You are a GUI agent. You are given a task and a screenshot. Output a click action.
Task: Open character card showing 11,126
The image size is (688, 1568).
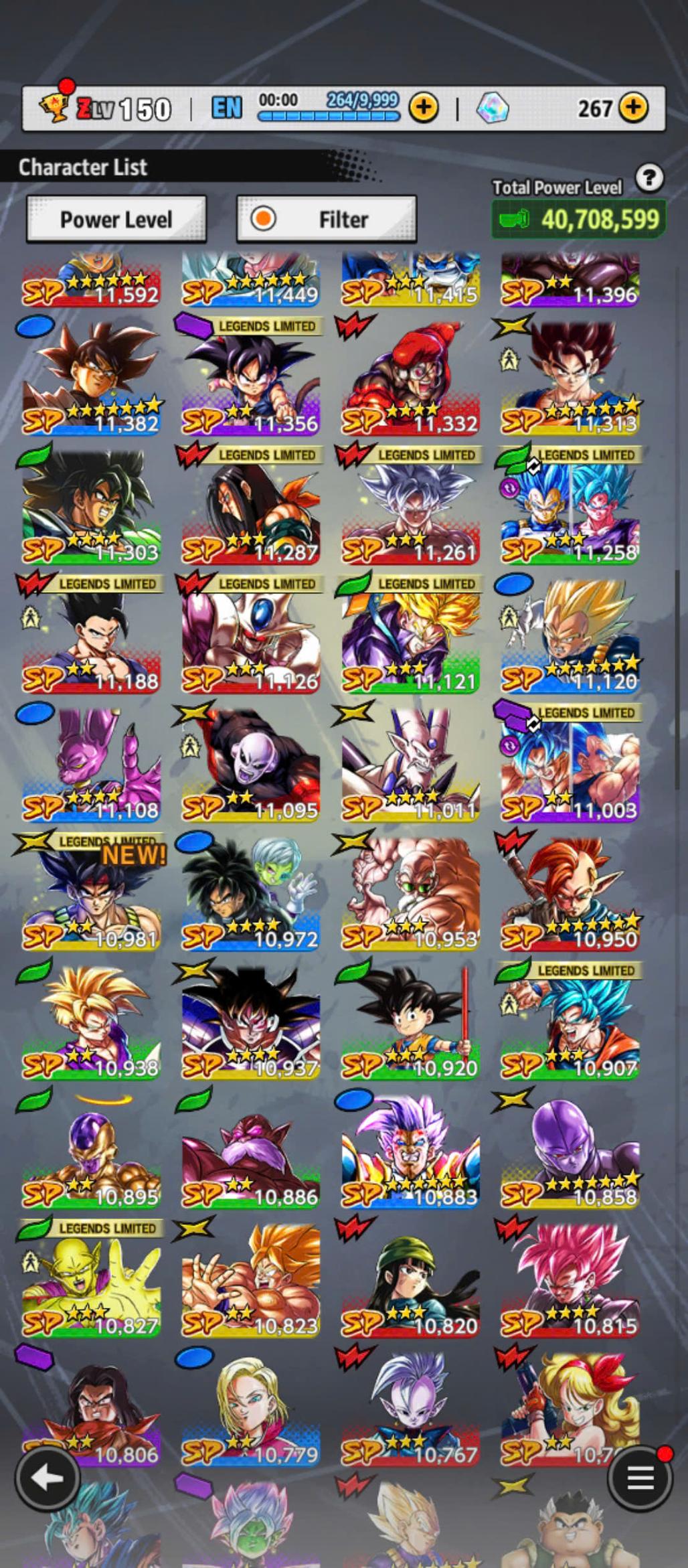click(251, 636)
